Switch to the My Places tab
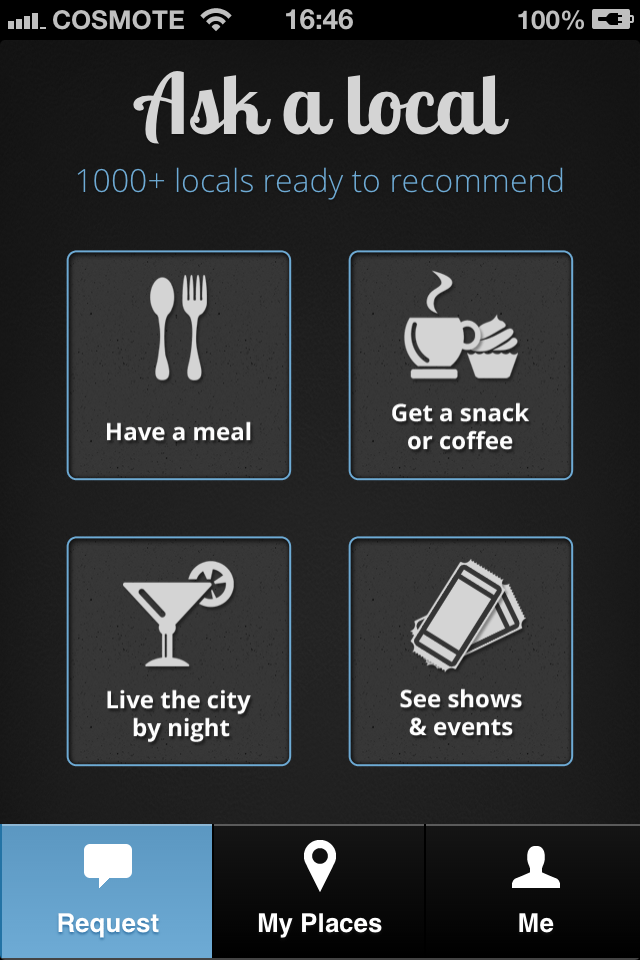Screen dimensions: 640x960 [x=319, y=891]
